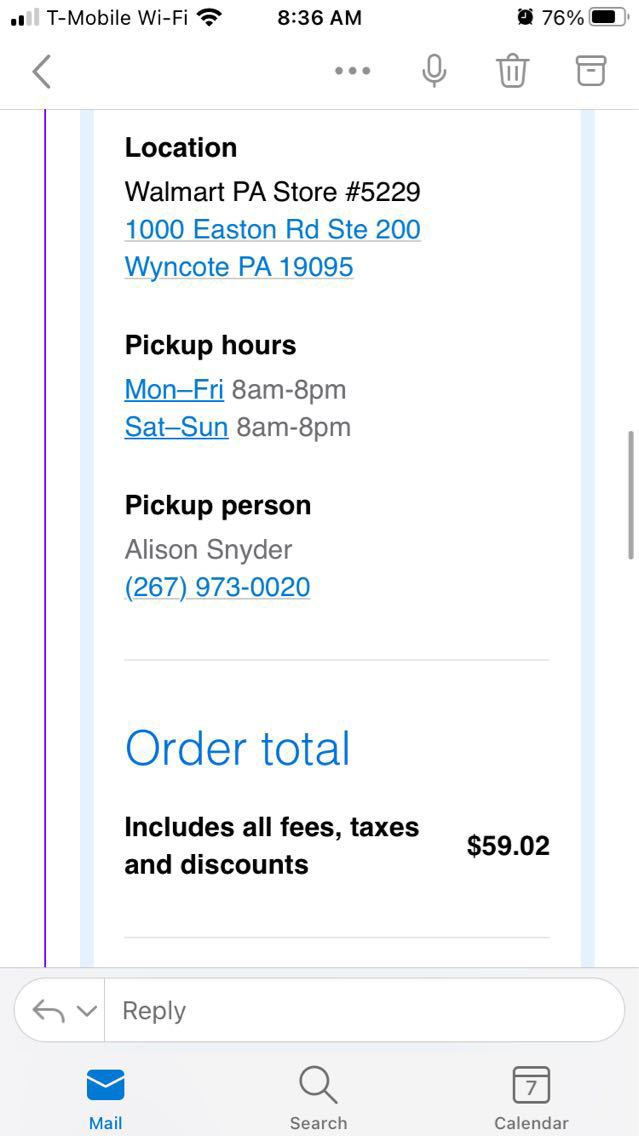Image resolution: width=639 pixels, height=1136 pixels.
Task: Delete this email
Action: (512, 71)
